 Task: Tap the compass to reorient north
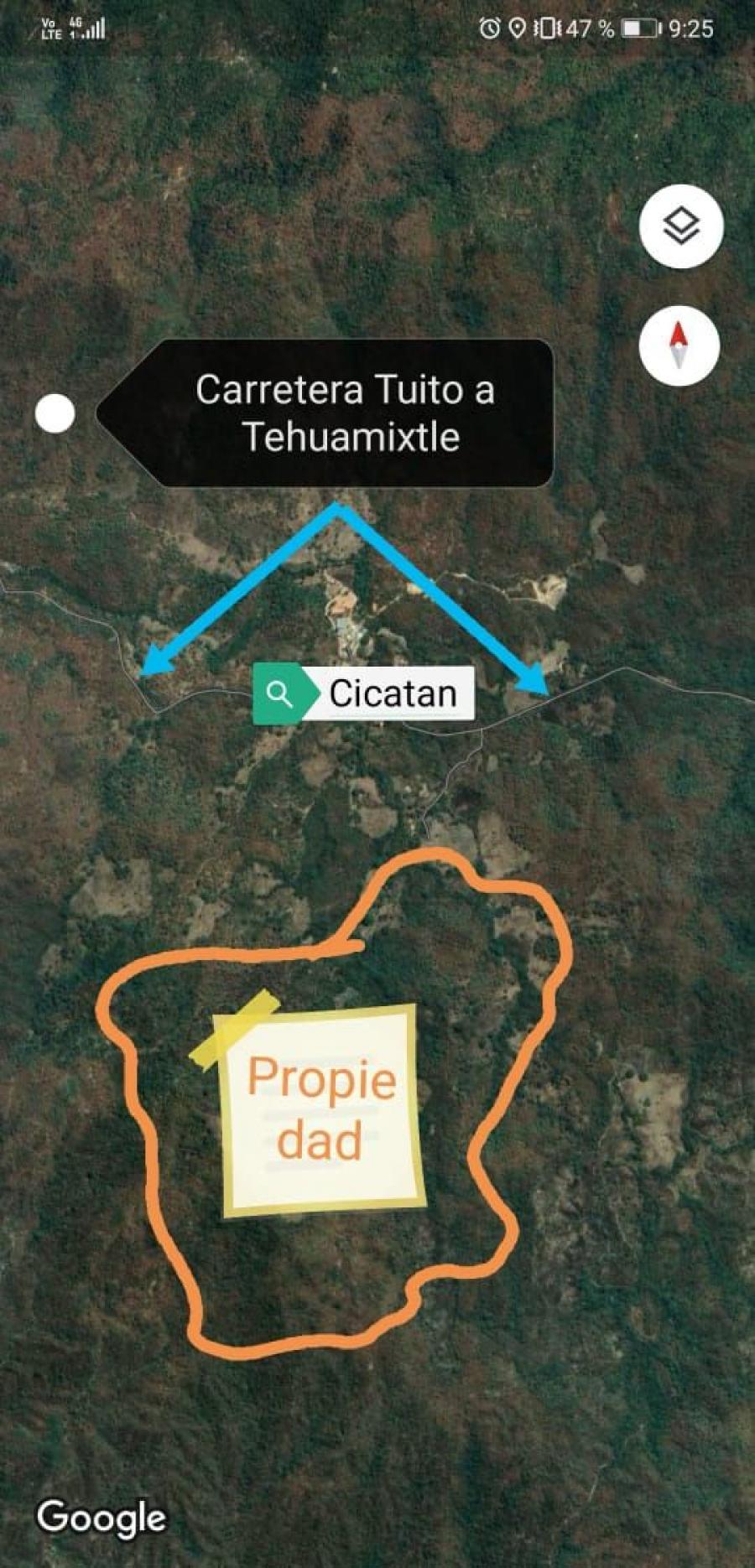679,345
